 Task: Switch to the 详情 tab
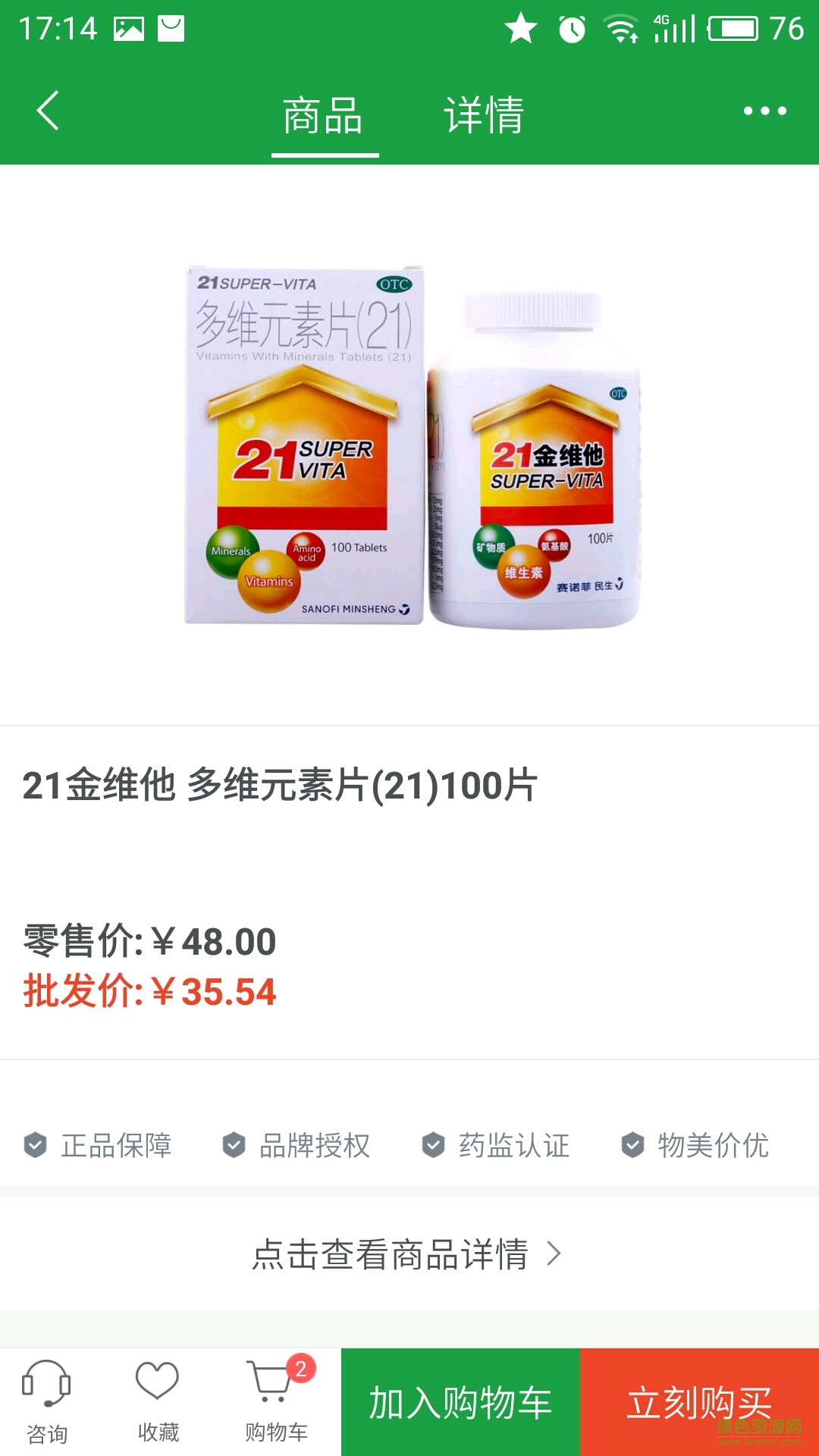pyautogui.click(x=484, y=115)
